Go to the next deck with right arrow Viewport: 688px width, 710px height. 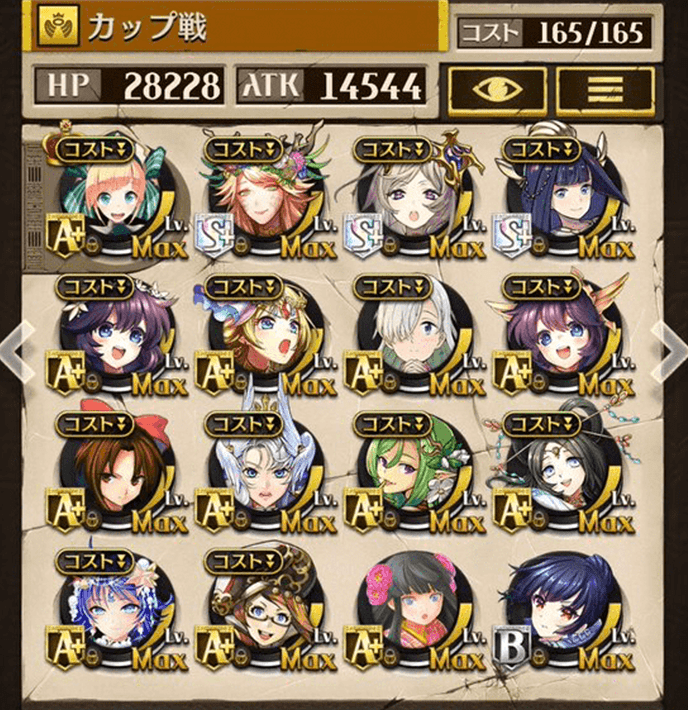[668, 350]
